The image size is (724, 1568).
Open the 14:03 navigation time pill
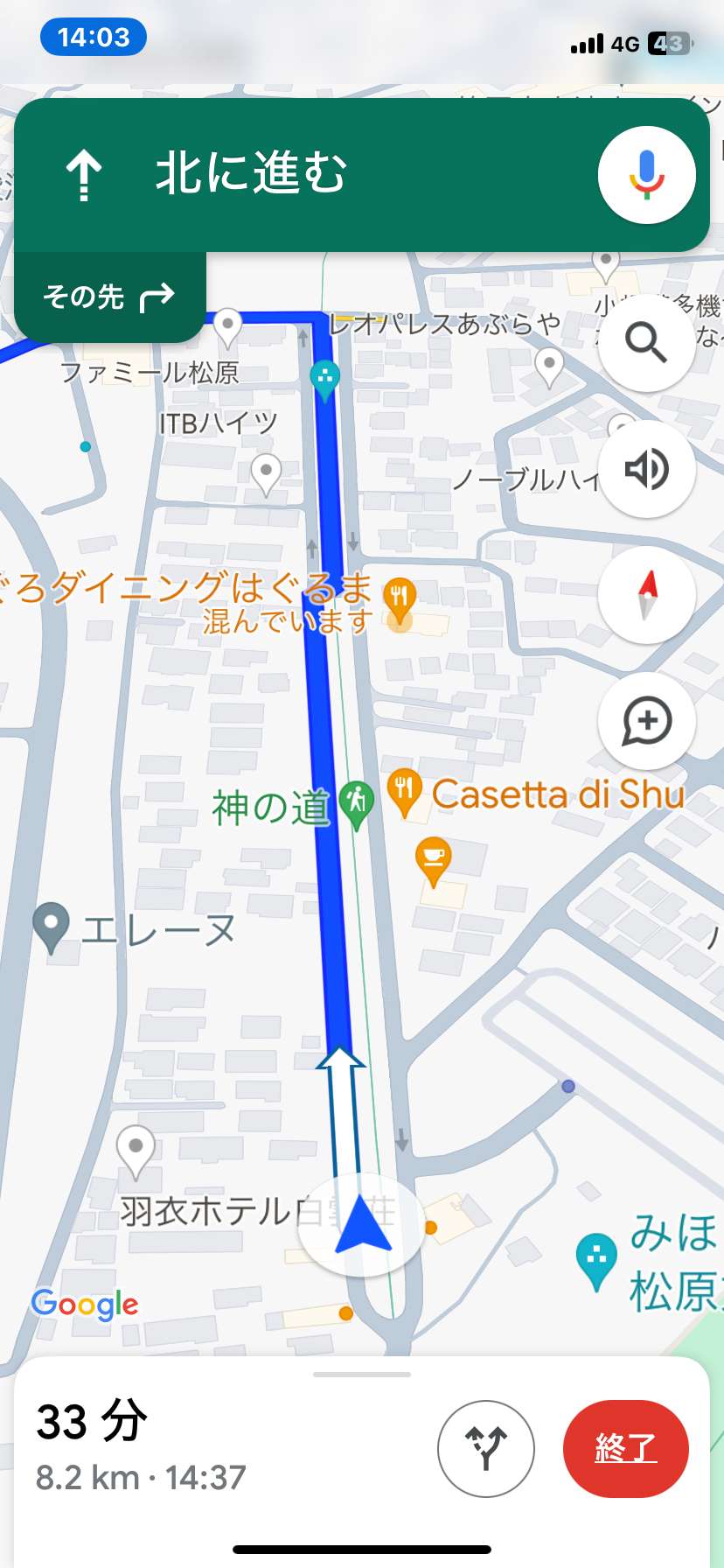coord(93,38)
